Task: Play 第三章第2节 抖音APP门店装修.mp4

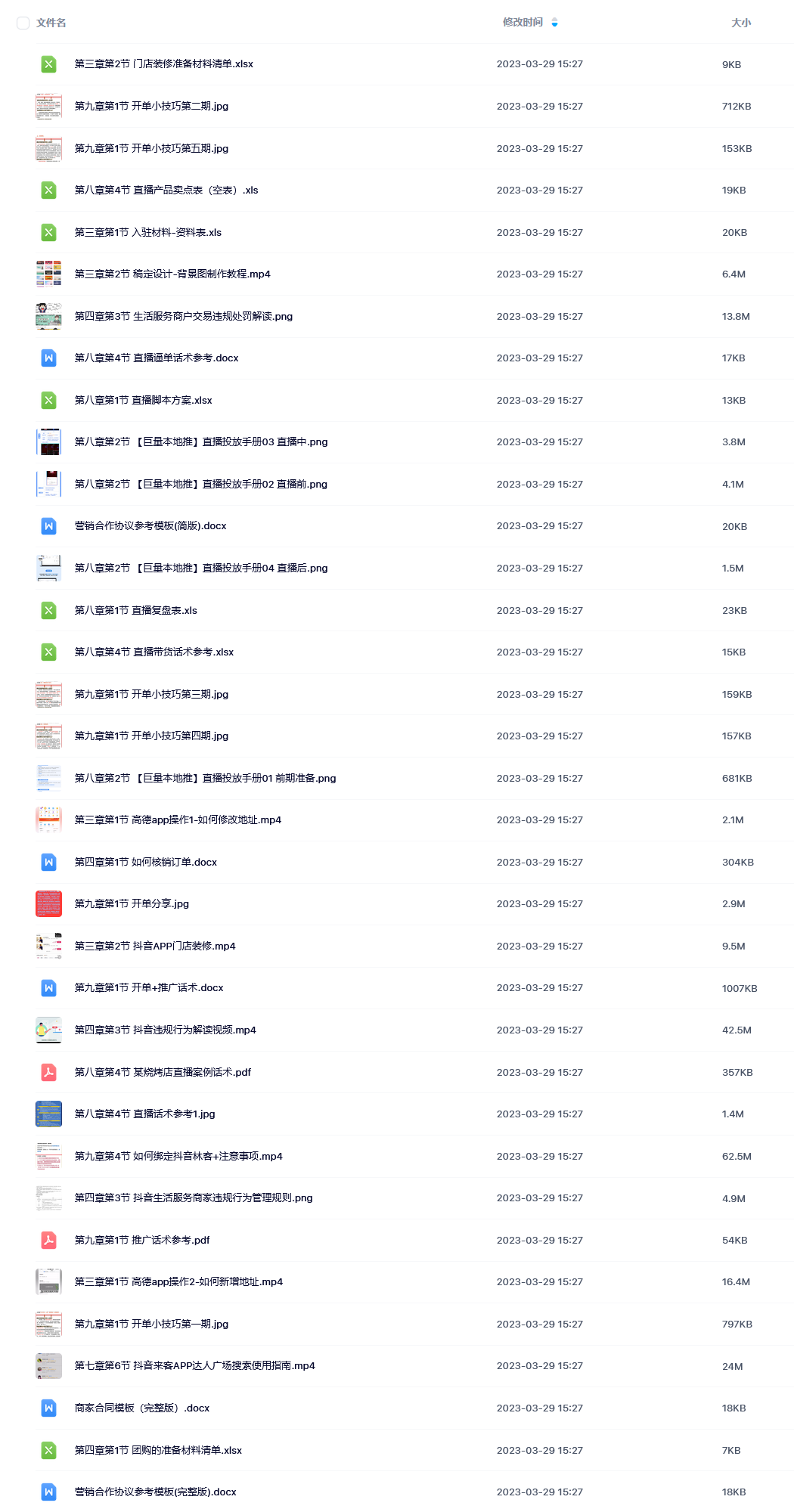Action: (x=155, y=947)
